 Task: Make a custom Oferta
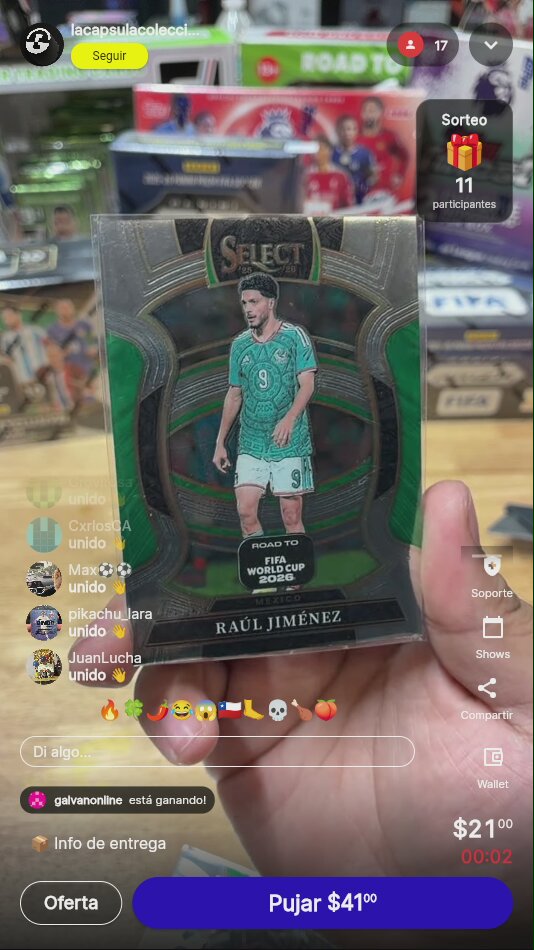tap(71, 903)
